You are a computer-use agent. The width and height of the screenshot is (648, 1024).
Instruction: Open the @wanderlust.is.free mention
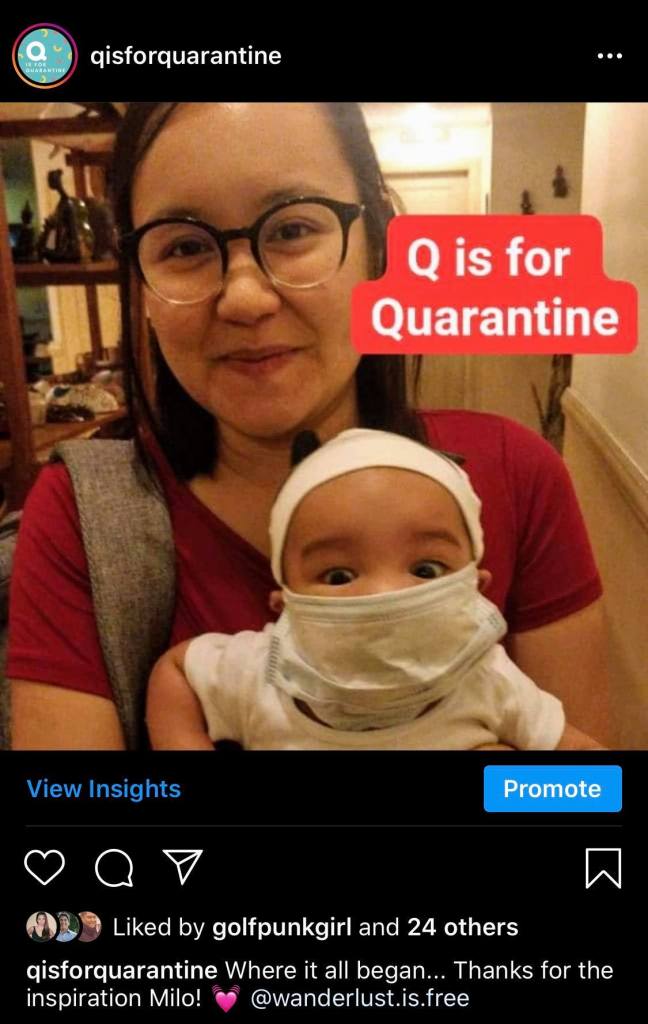pyautogui.click(x=359, y=998)
